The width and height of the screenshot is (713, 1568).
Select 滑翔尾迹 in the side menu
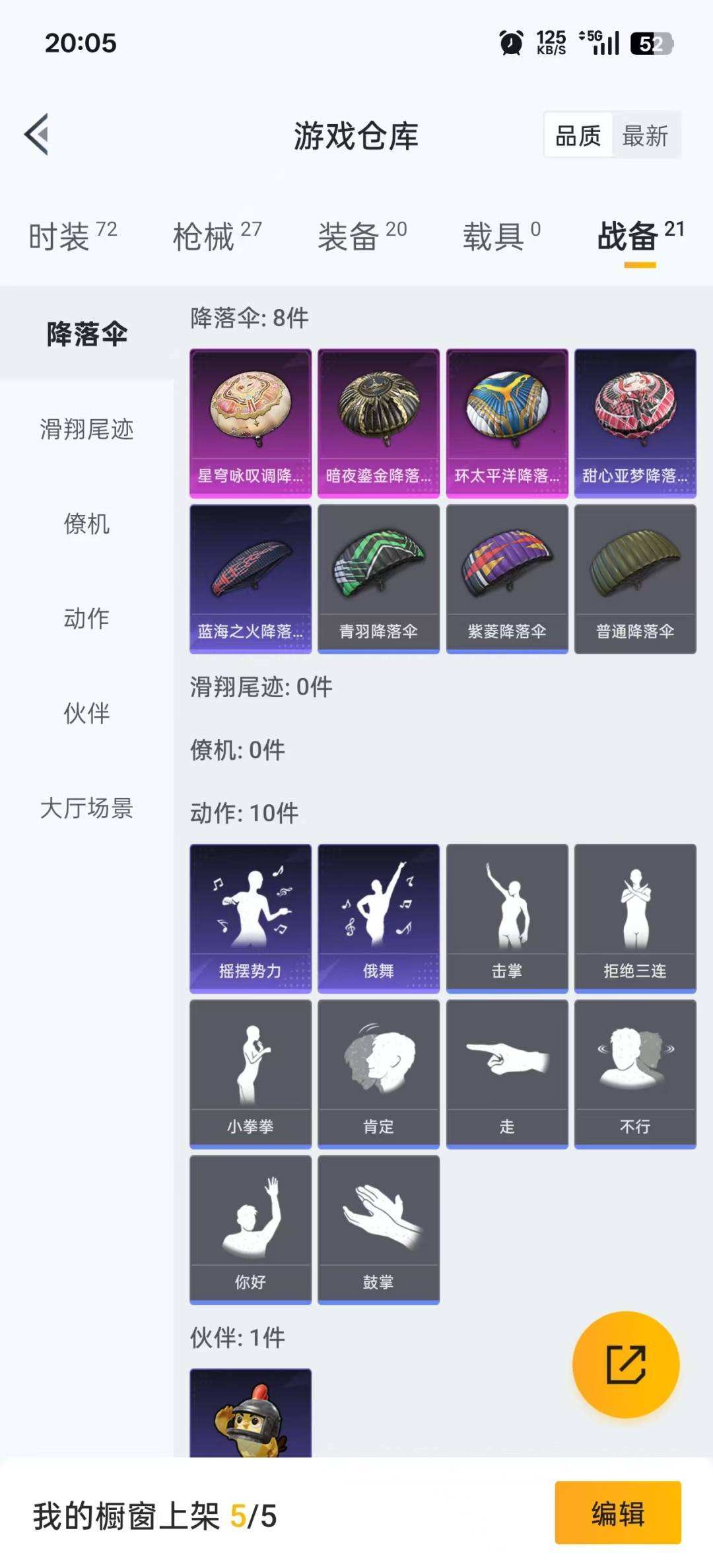[x=86, y=429]
